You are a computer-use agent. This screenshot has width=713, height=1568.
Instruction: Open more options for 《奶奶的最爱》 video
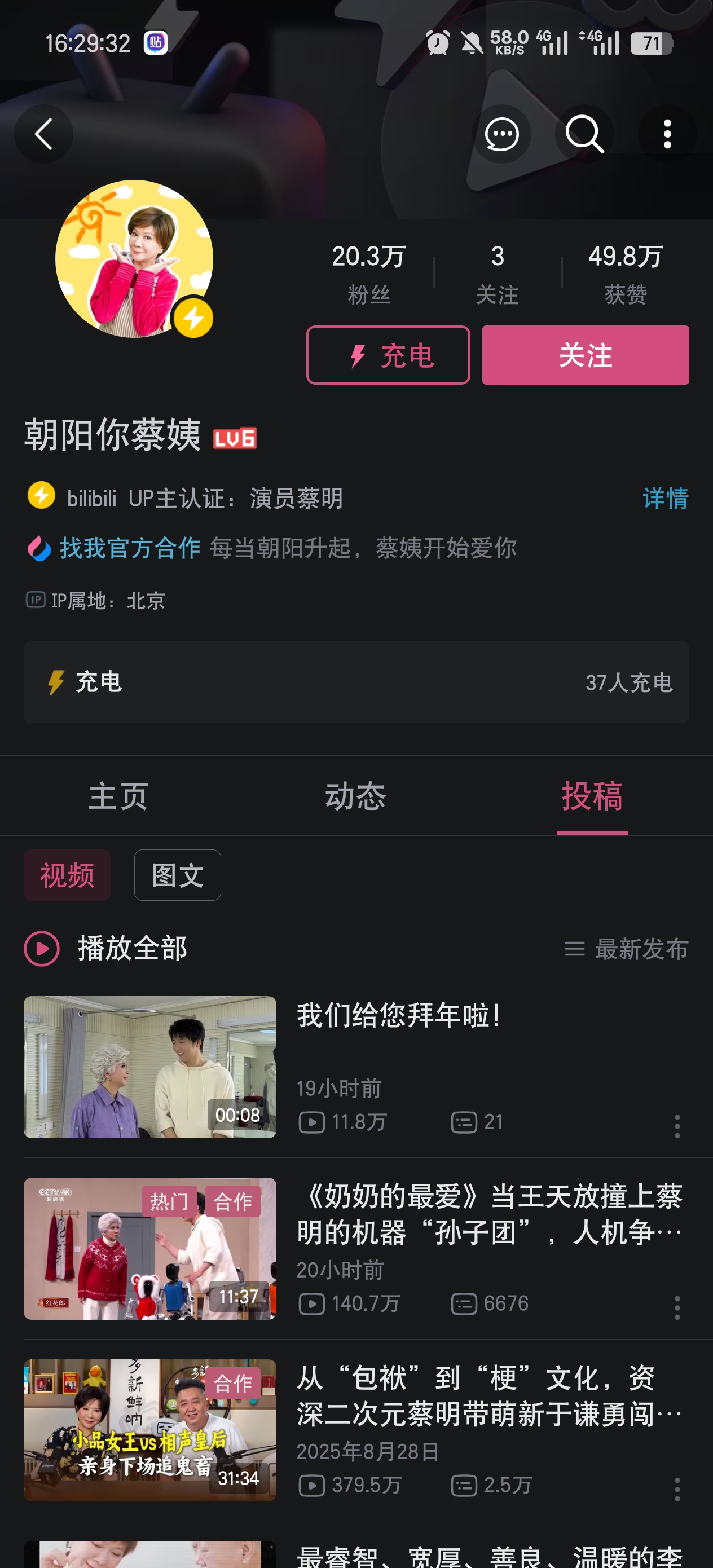[677, 1307]
